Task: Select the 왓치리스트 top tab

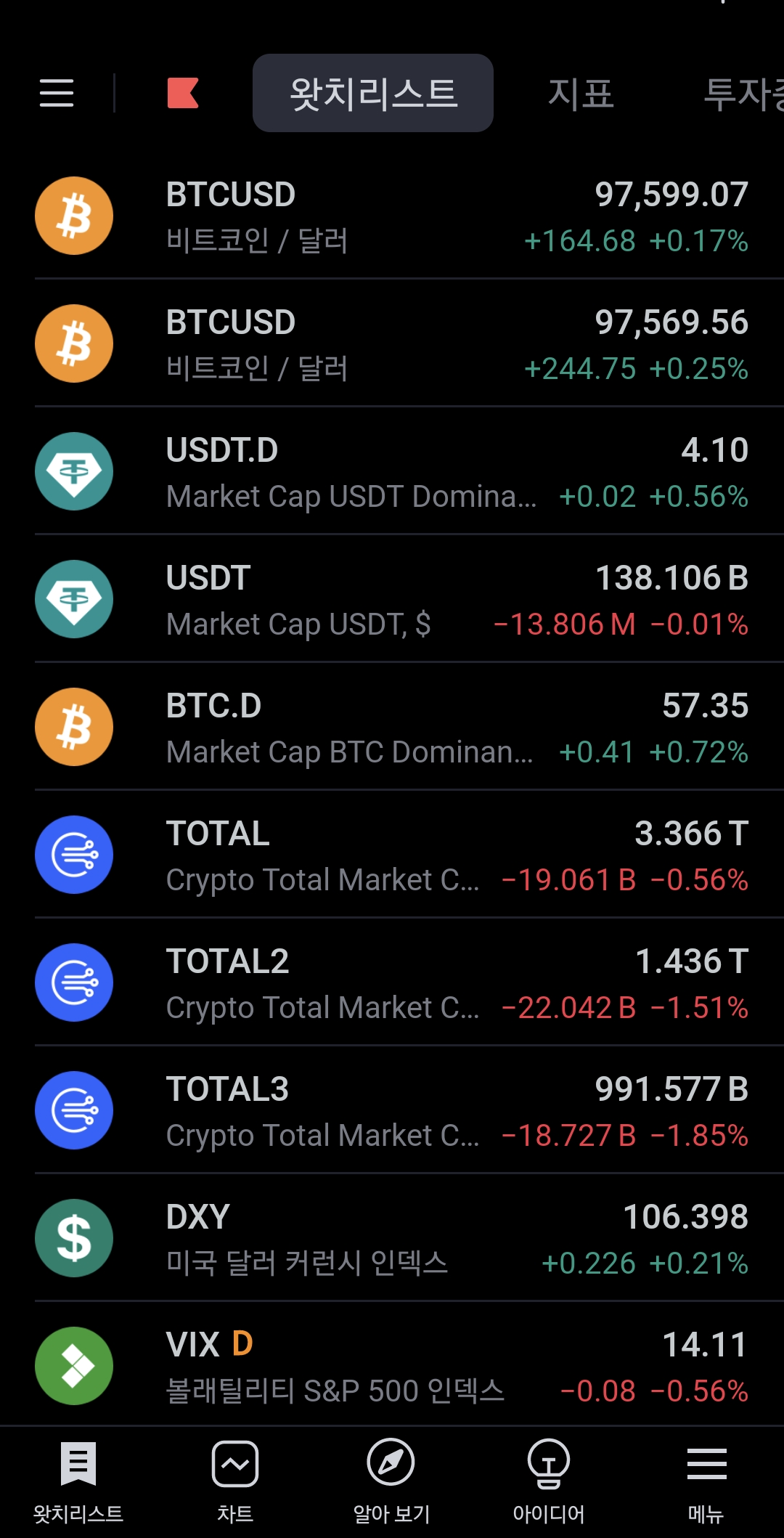Action: coord(373,93)
